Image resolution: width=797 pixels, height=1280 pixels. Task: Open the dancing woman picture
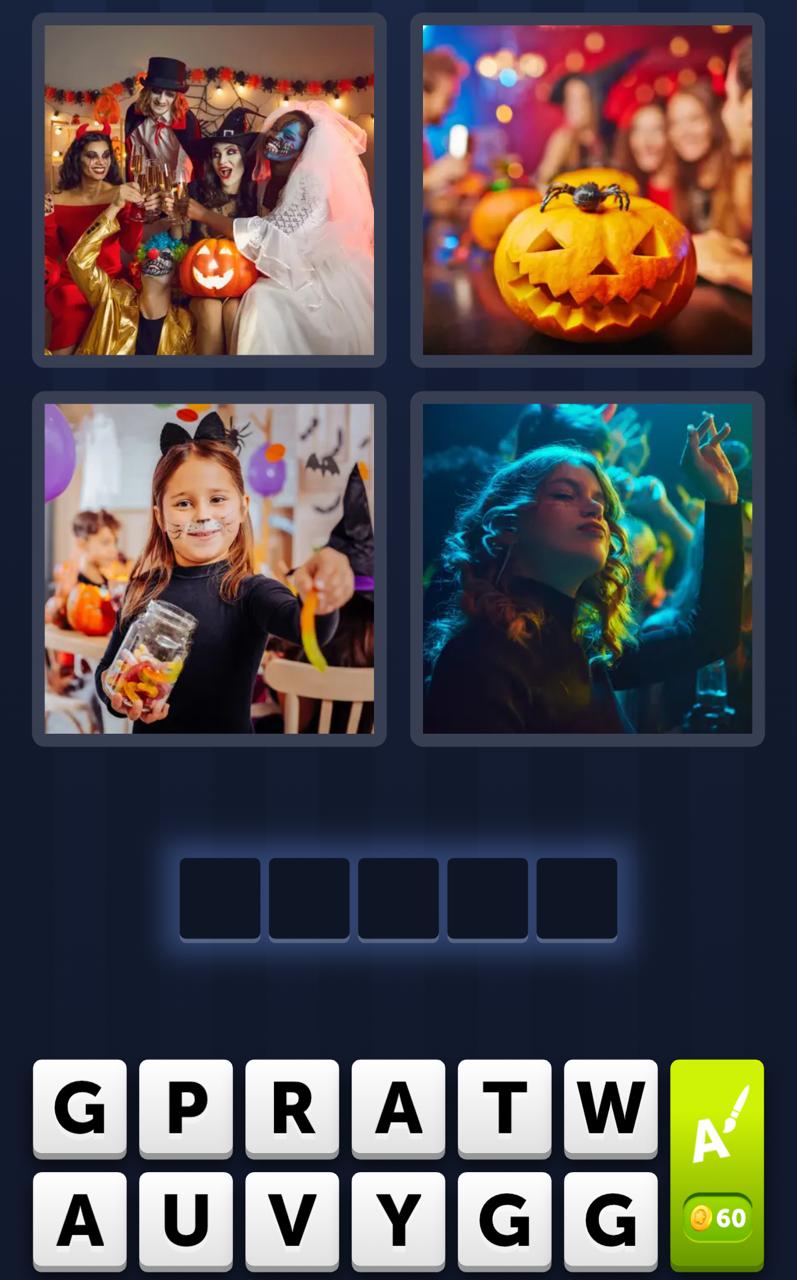(x=587, y=568)
